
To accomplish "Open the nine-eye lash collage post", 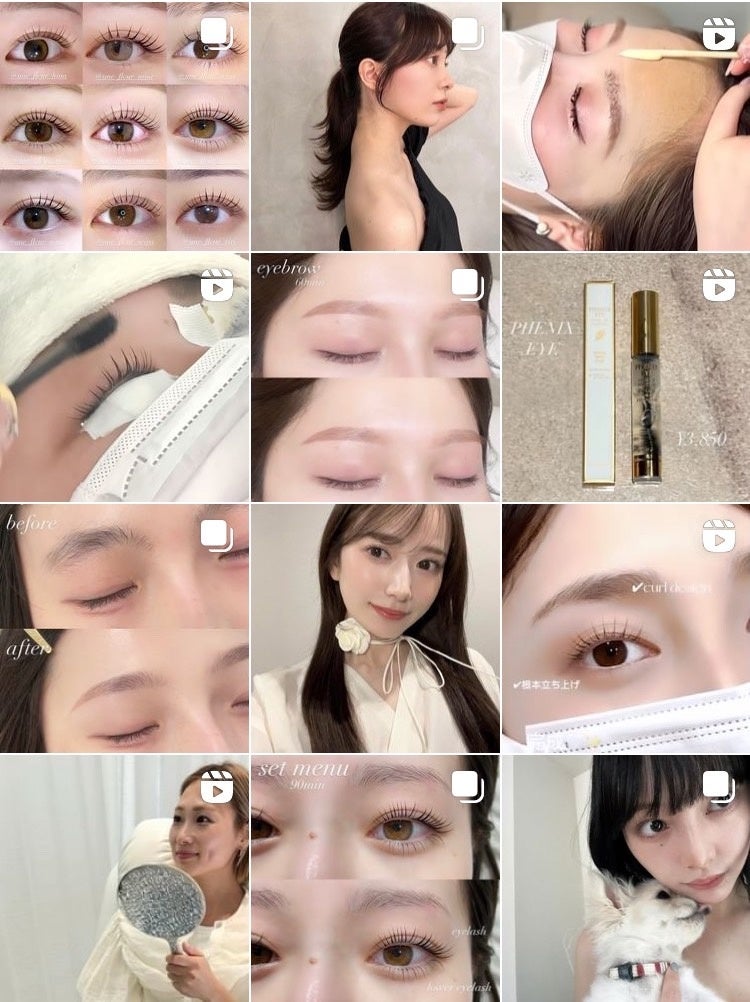I will [x=124, y=125].
